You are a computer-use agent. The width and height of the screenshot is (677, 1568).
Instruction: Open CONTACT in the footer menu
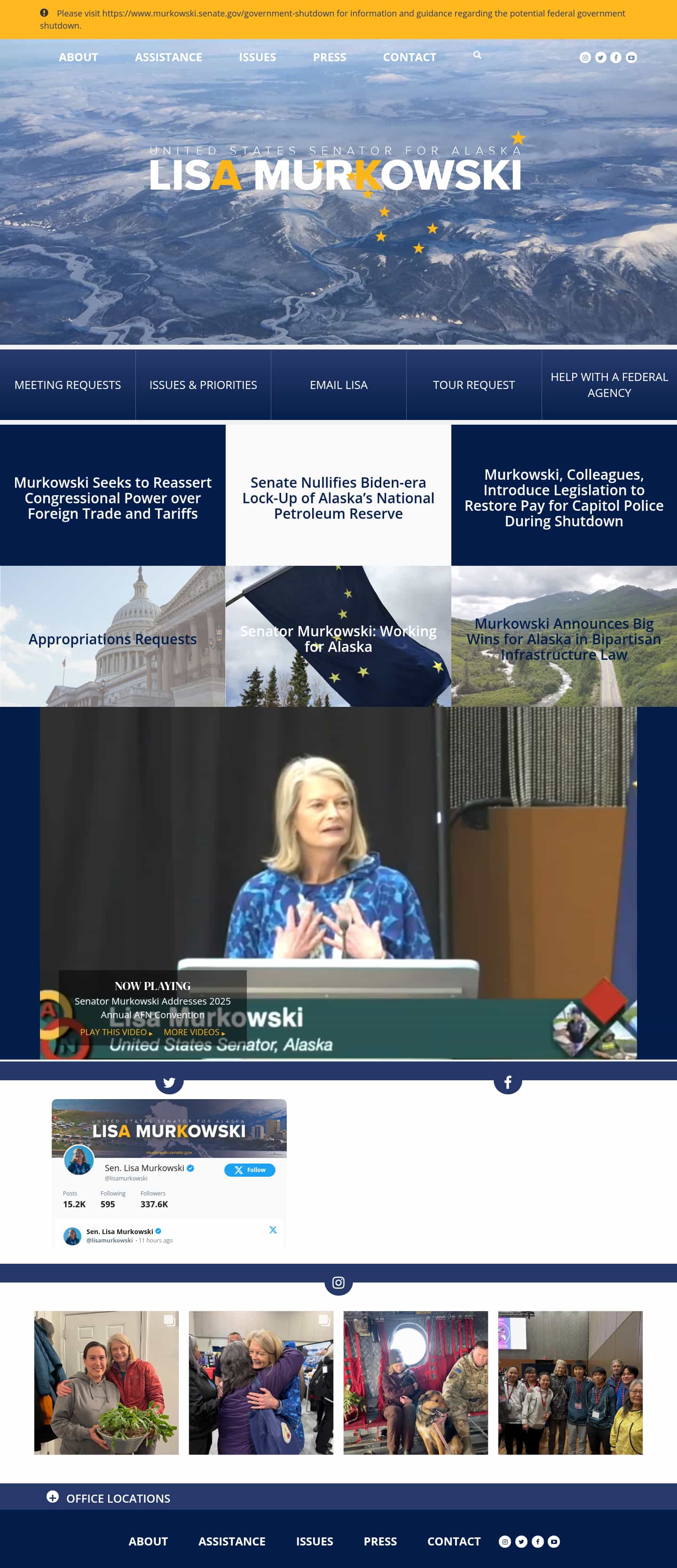[454, 1541]
